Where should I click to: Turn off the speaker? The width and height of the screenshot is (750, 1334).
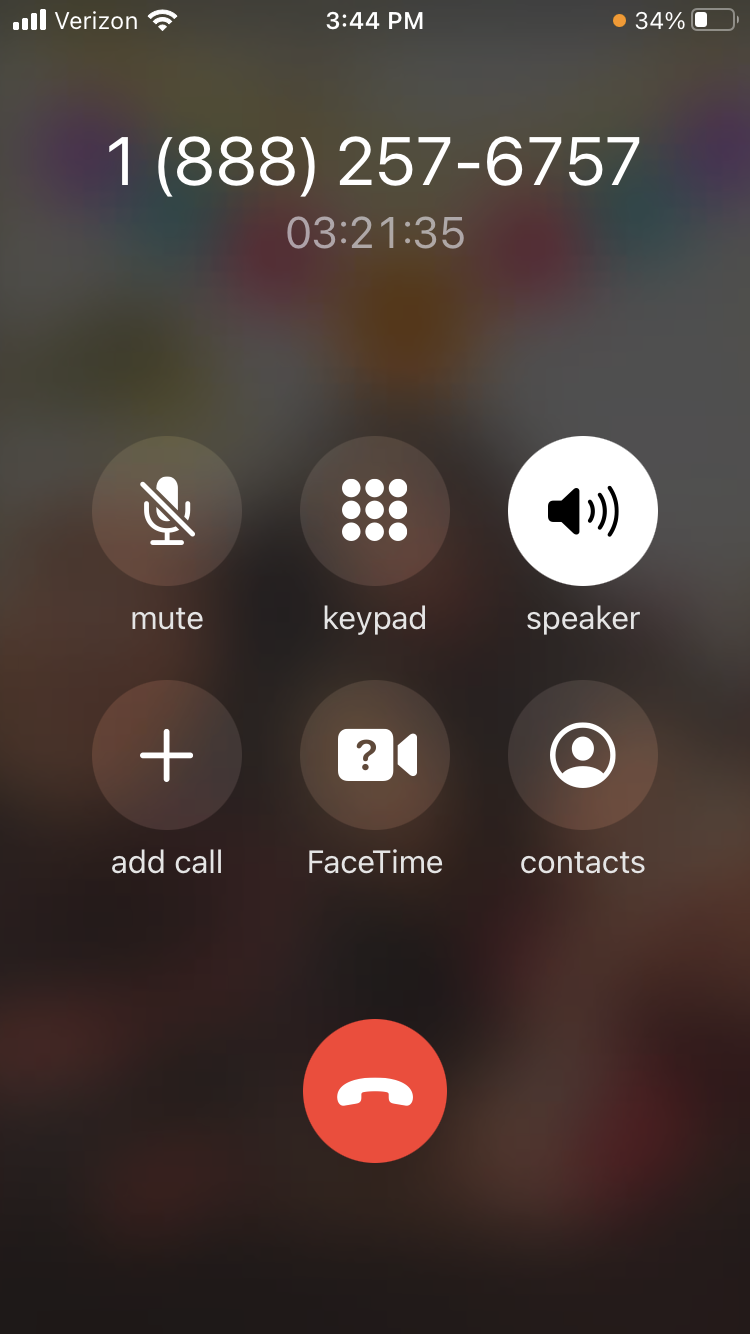(583, 510)
